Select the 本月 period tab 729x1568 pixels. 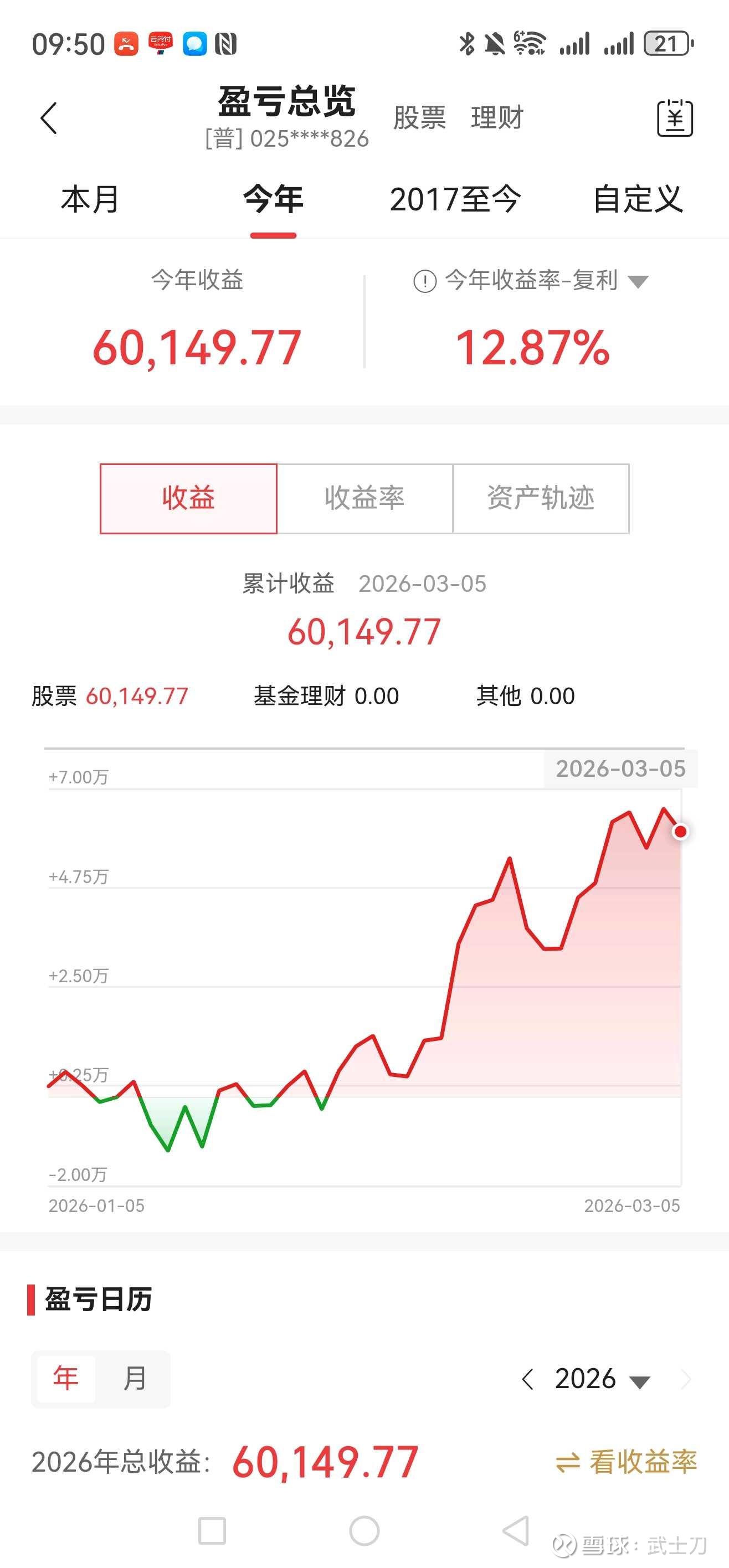pos(90,200)
